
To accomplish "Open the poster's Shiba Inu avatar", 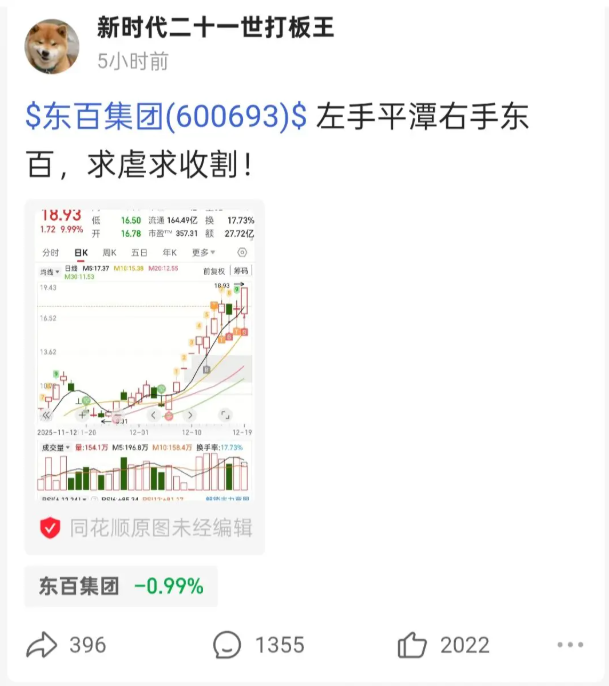I will pos(52,46).
